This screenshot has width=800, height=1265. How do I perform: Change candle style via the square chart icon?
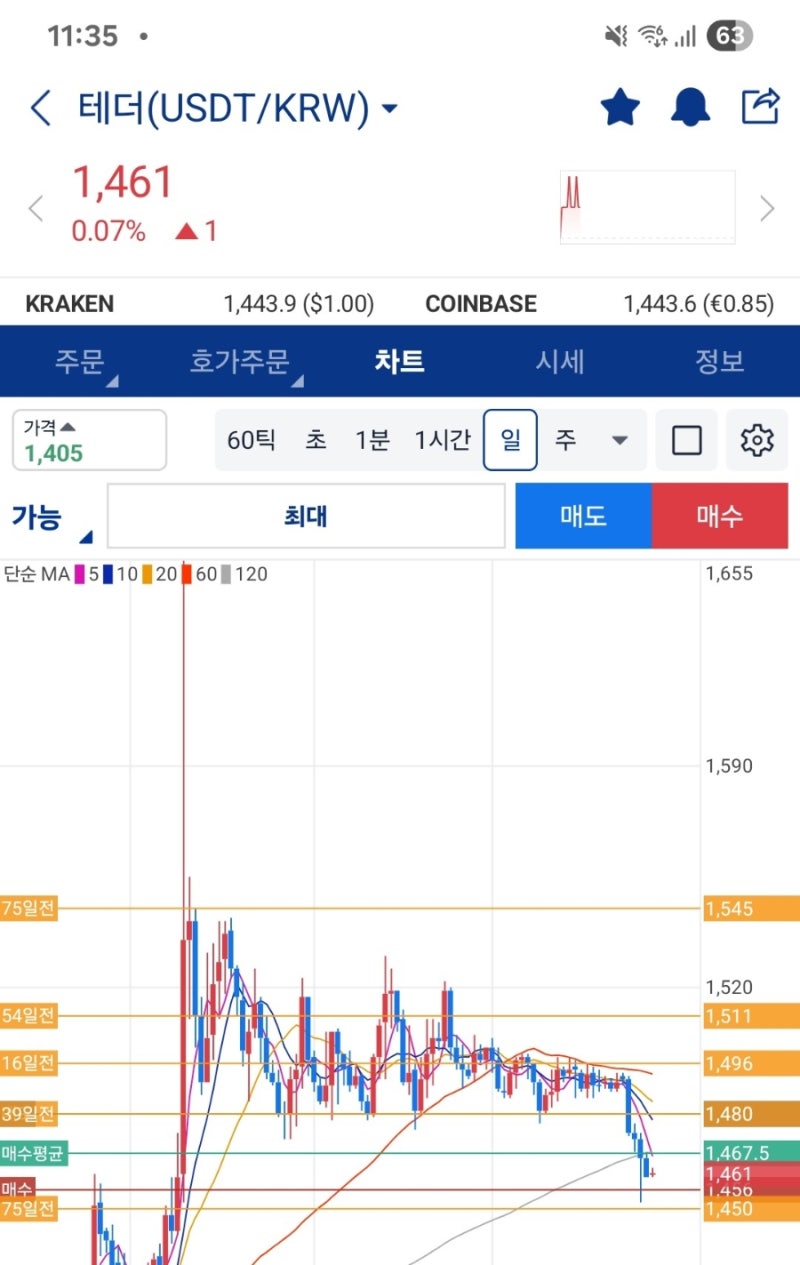tap(686, 440)
